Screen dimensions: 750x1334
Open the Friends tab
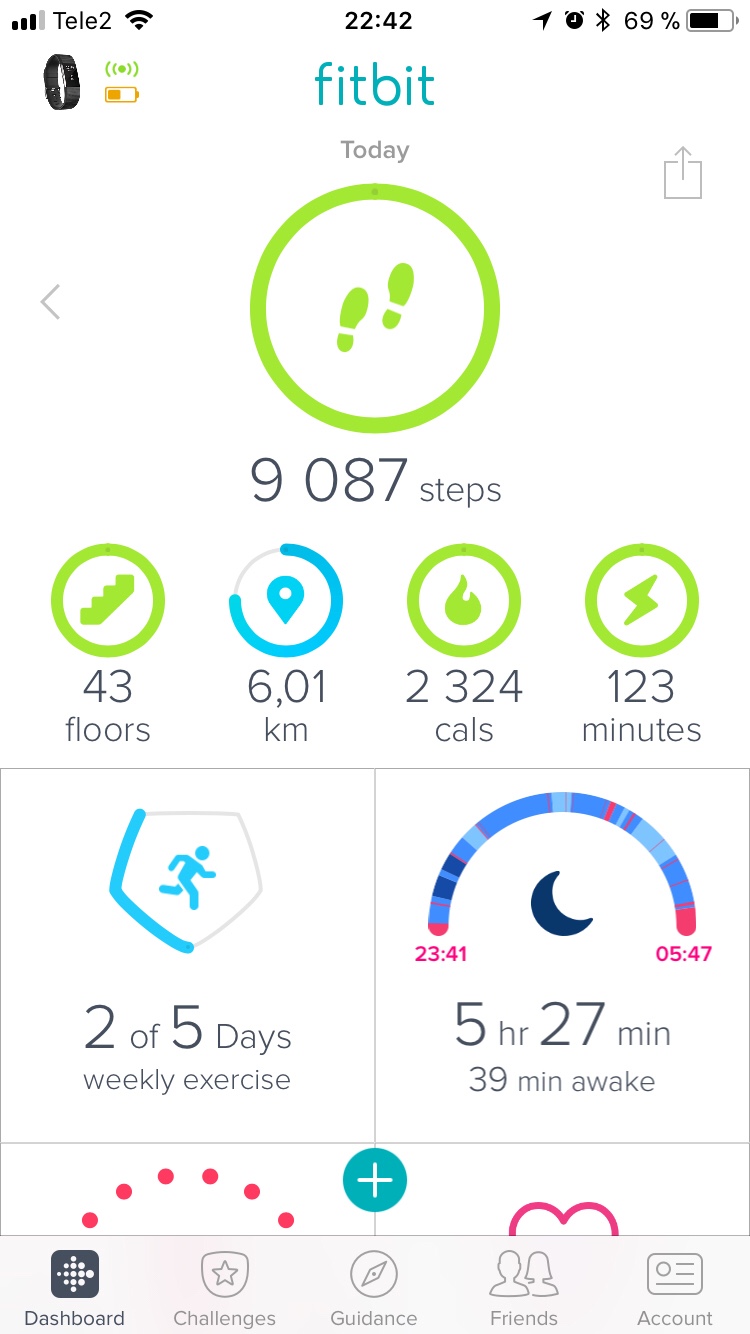click(524, 1288)
